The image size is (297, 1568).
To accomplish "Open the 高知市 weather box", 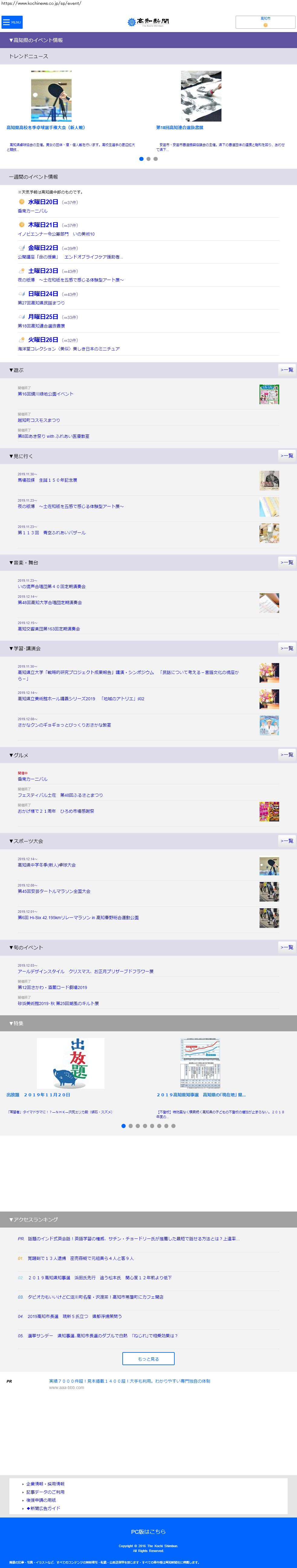I will pos(265,22).
